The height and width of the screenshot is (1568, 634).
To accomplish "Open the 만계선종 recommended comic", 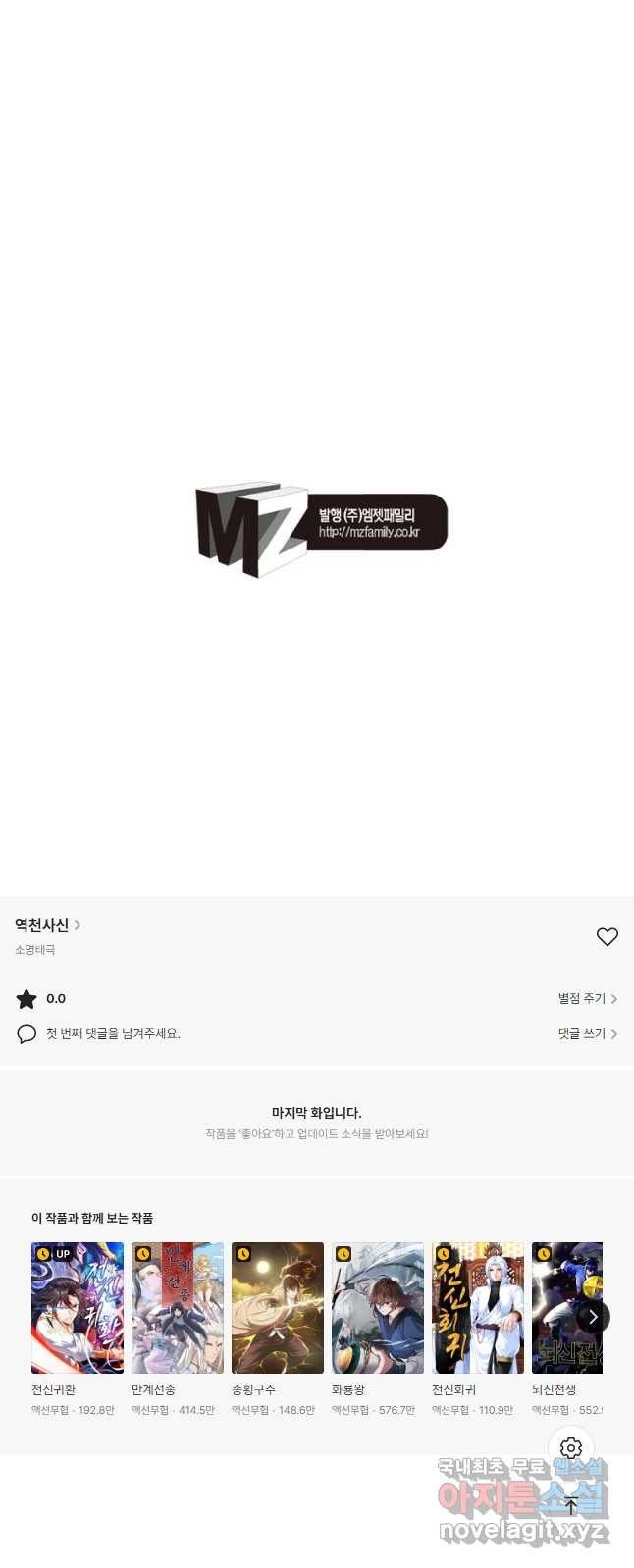I will coord(178,1308).
